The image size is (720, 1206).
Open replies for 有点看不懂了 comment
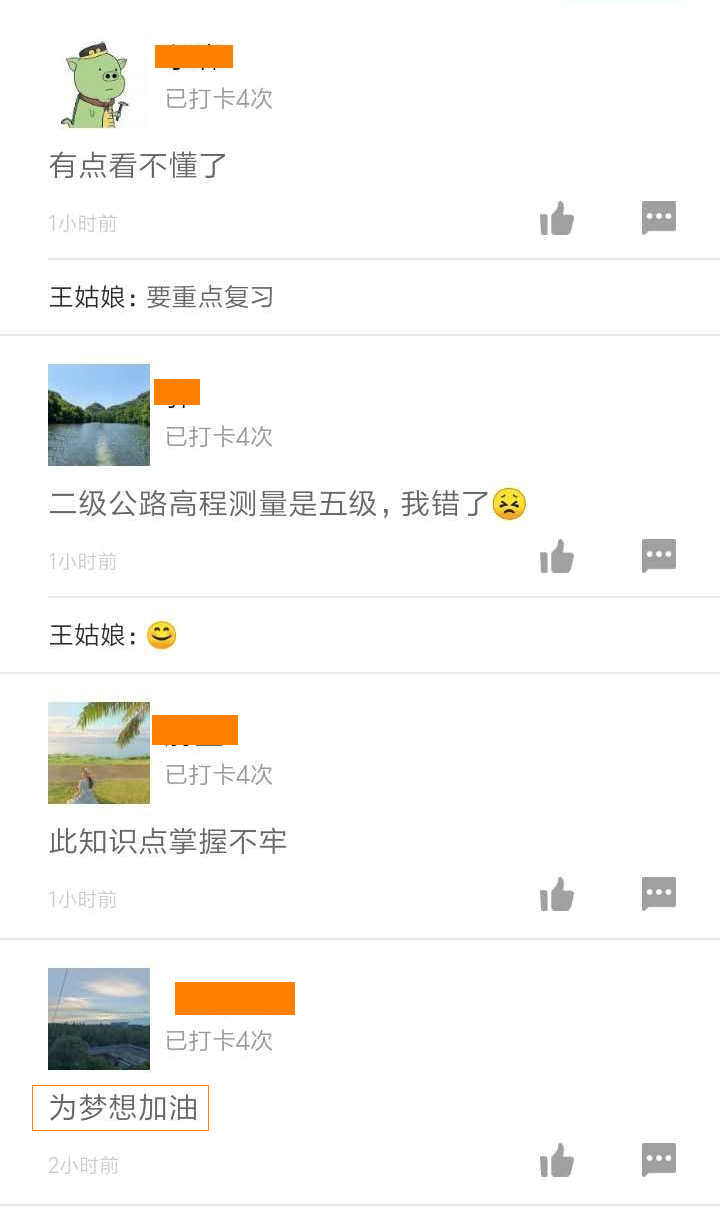[x=659, y=216]
